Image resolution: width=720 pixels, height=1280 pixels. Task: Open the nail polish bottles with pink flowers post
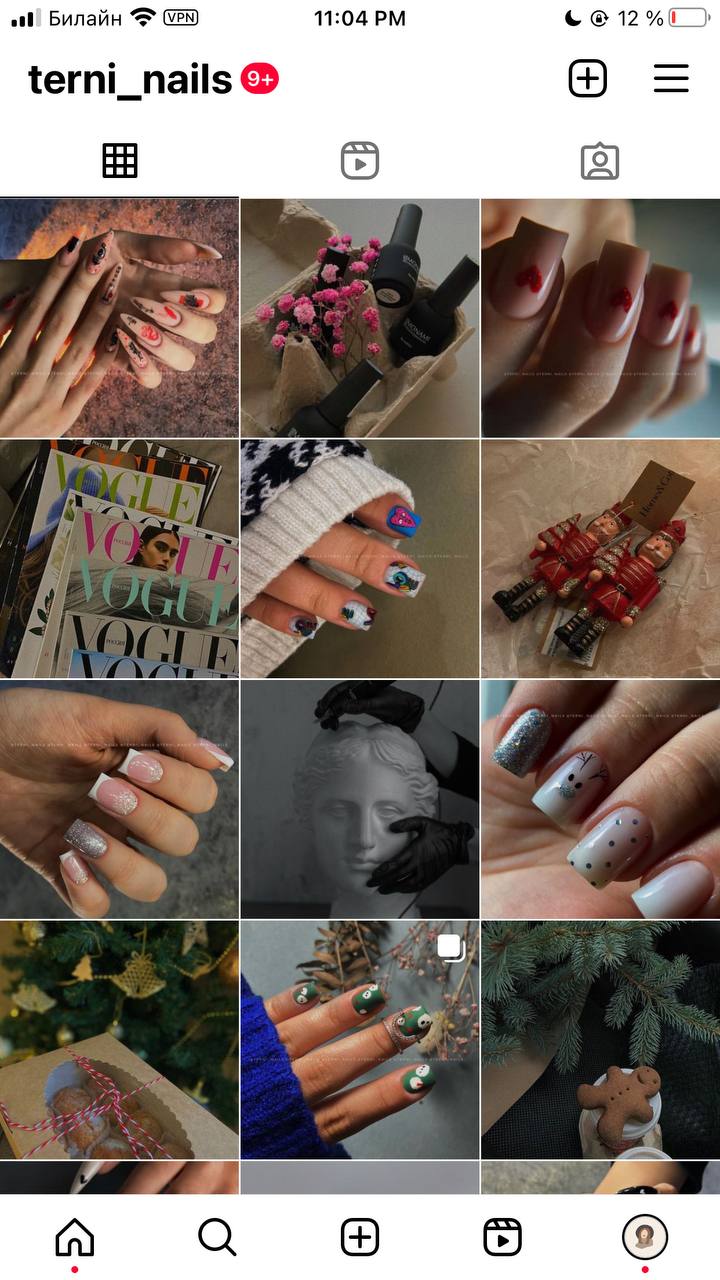pyautogui.click(x=360, y=318)
